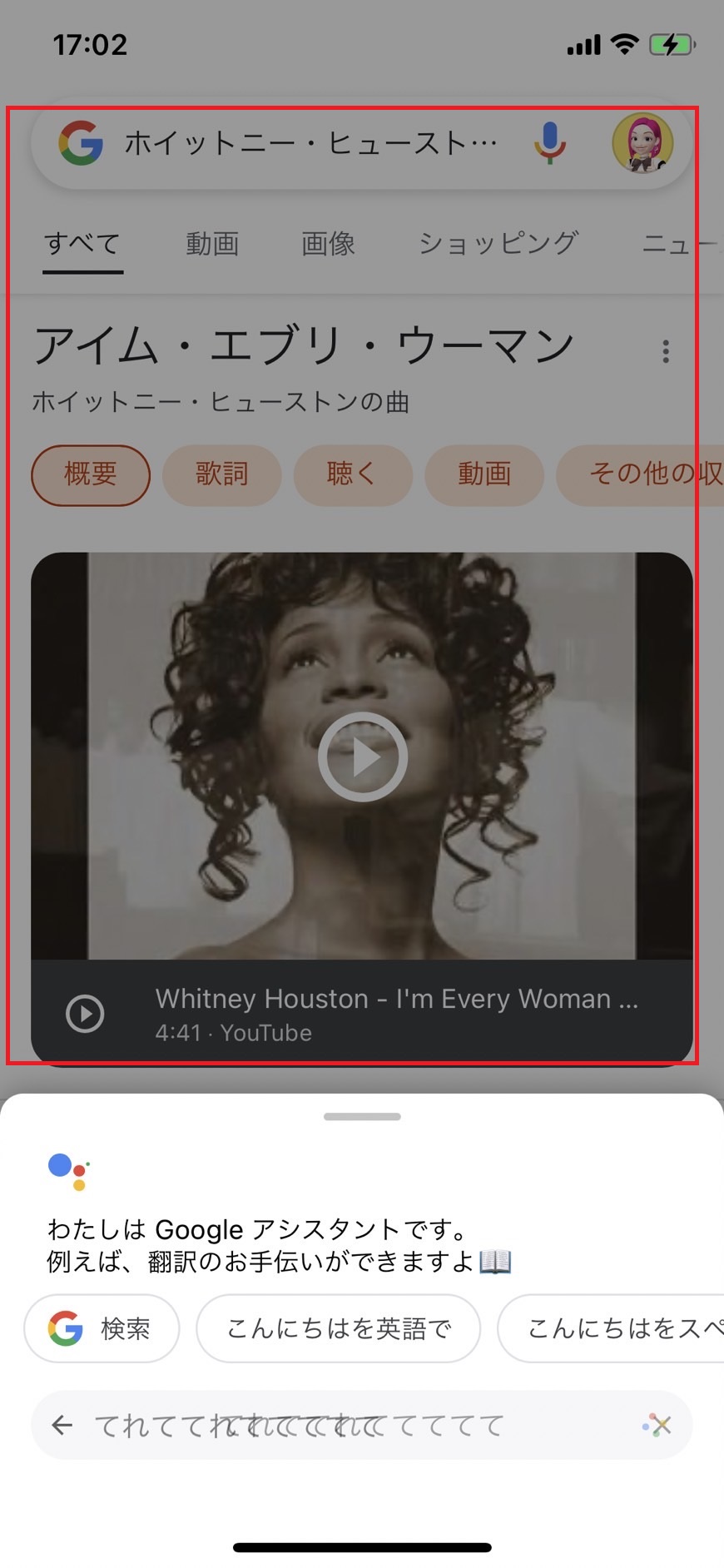Open the YouTube video title bar

(396, 1012)
